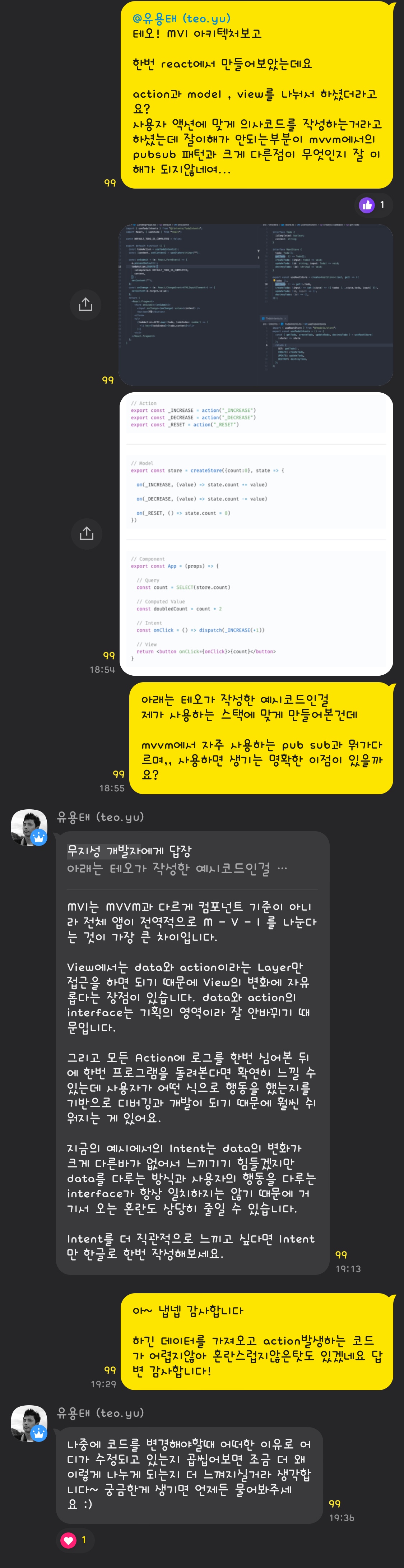Share the white Action/Model code image
This screenshot has height=1568, width=404.
coord(87,533)
